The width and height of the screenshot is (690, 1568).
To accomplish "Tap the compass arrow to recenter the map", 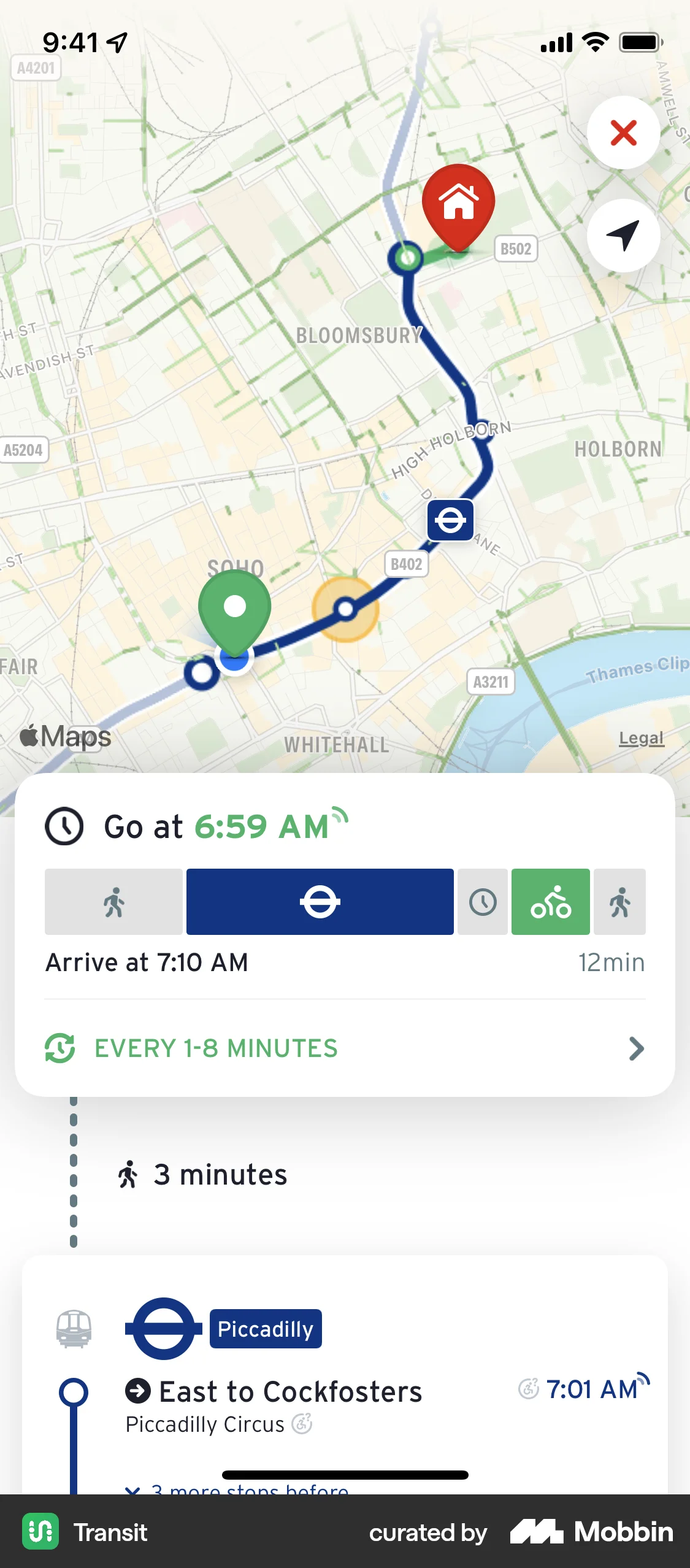I will point(623,236).
